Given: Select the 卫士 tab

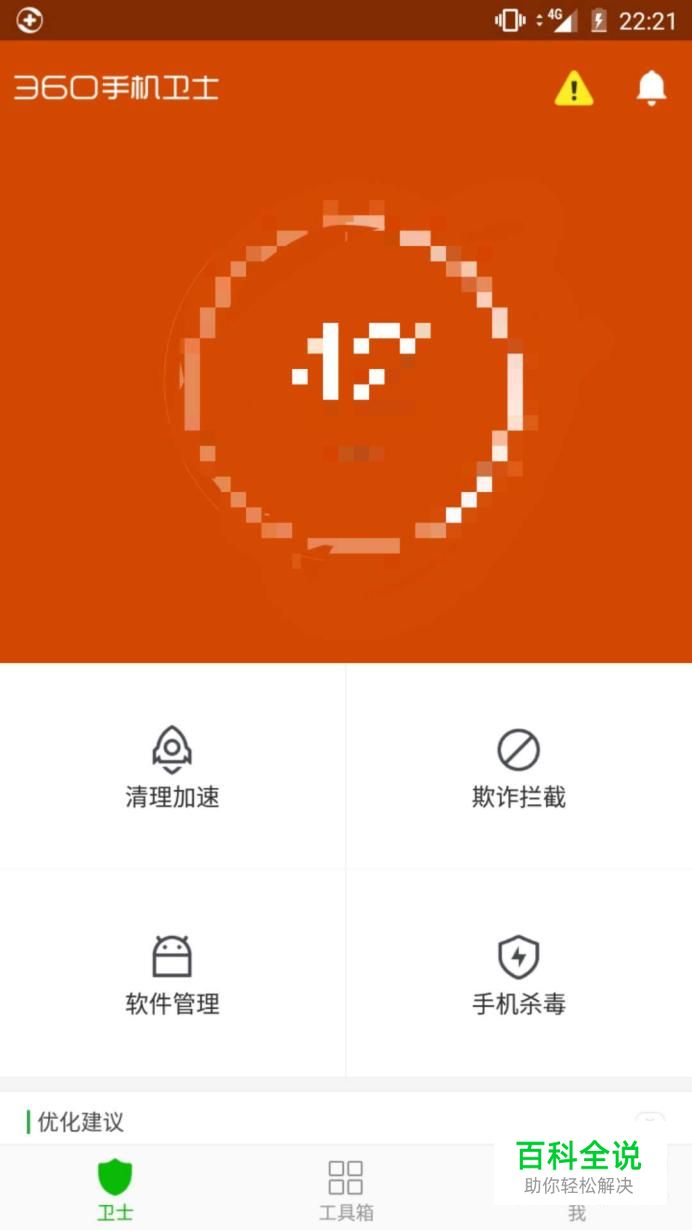Looking at the screenshot, I should click(115, 1190).
